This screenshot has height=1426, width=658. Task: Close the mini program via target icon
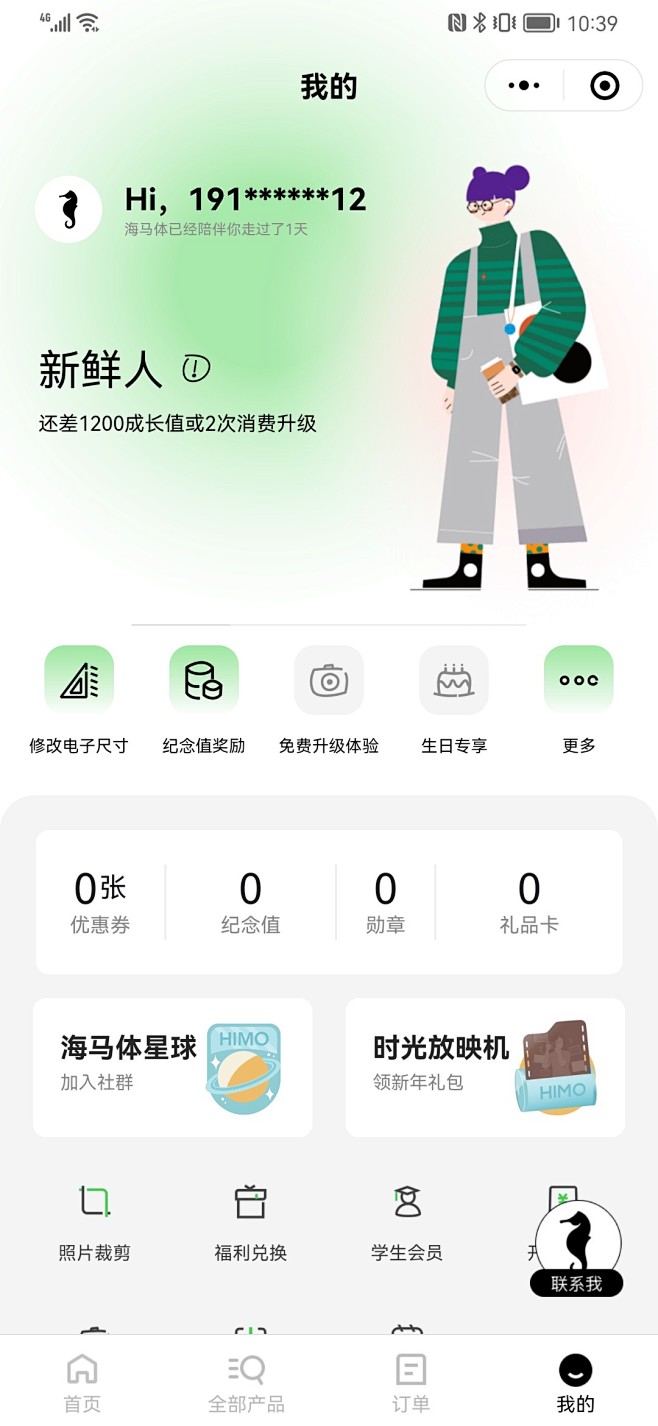point(604,86)
